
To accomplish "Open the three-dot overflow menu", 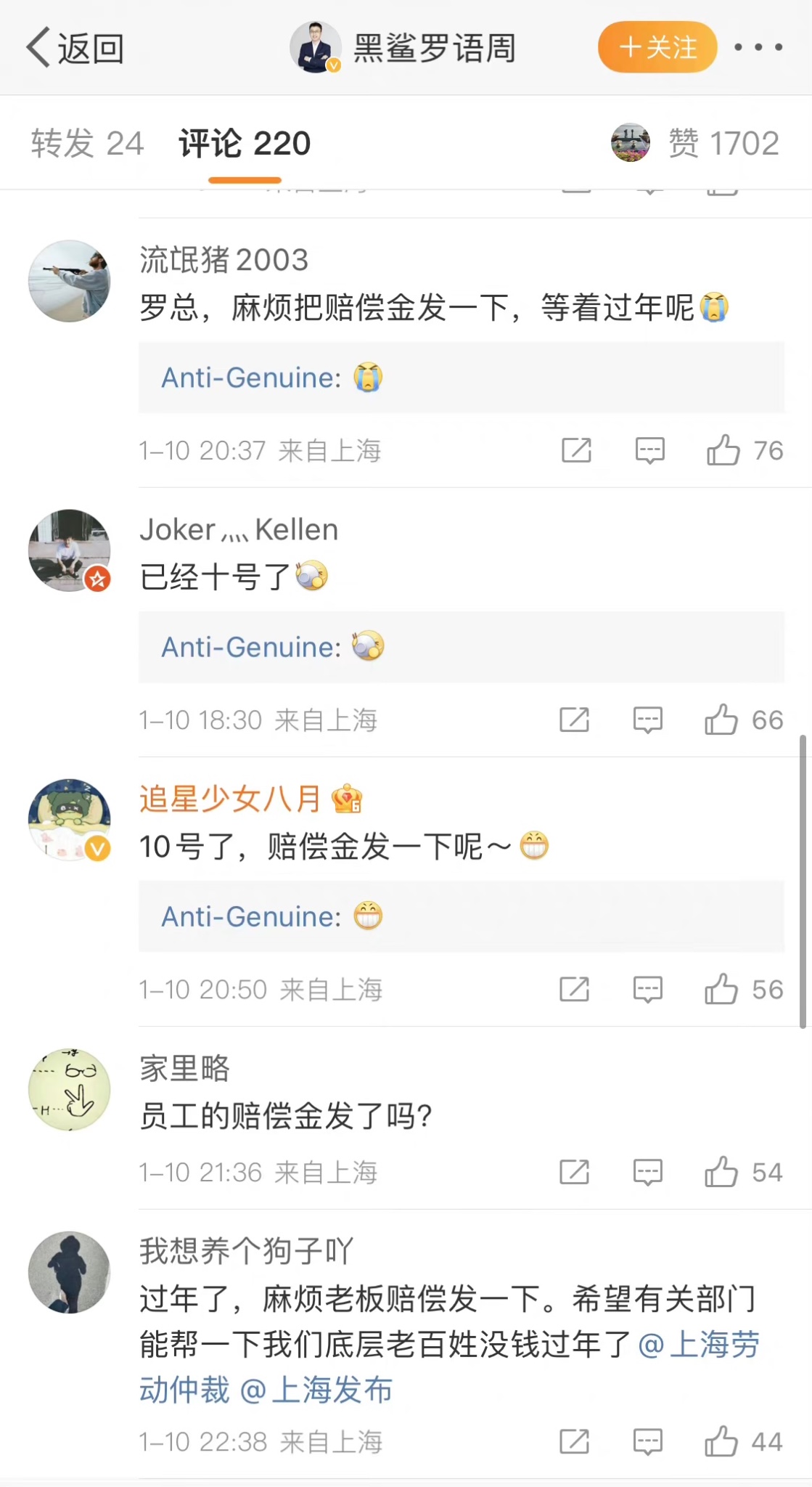I will point(758,48).
